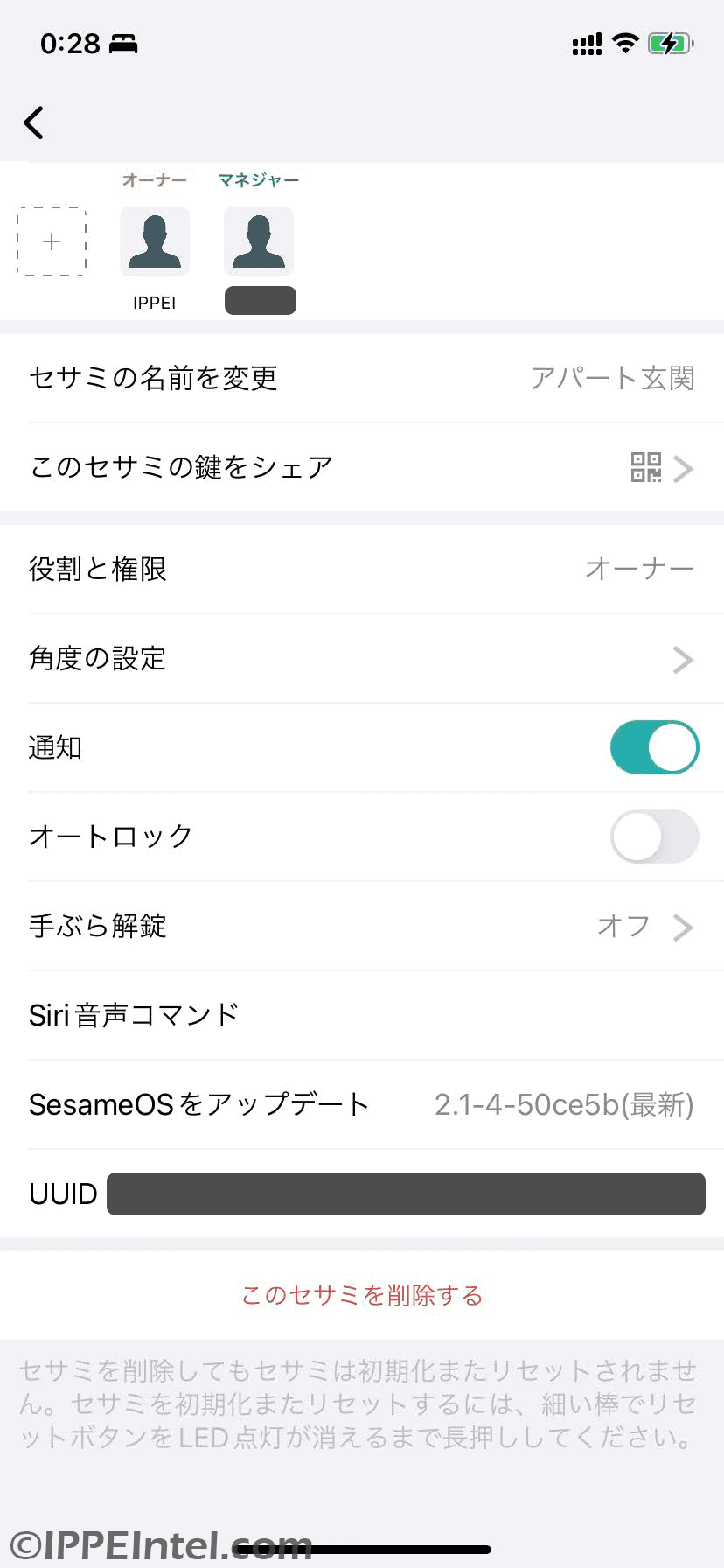The image size is (724, 1568).
Task: Open the owner IPPEI avatar
Action: coord(155,241)
